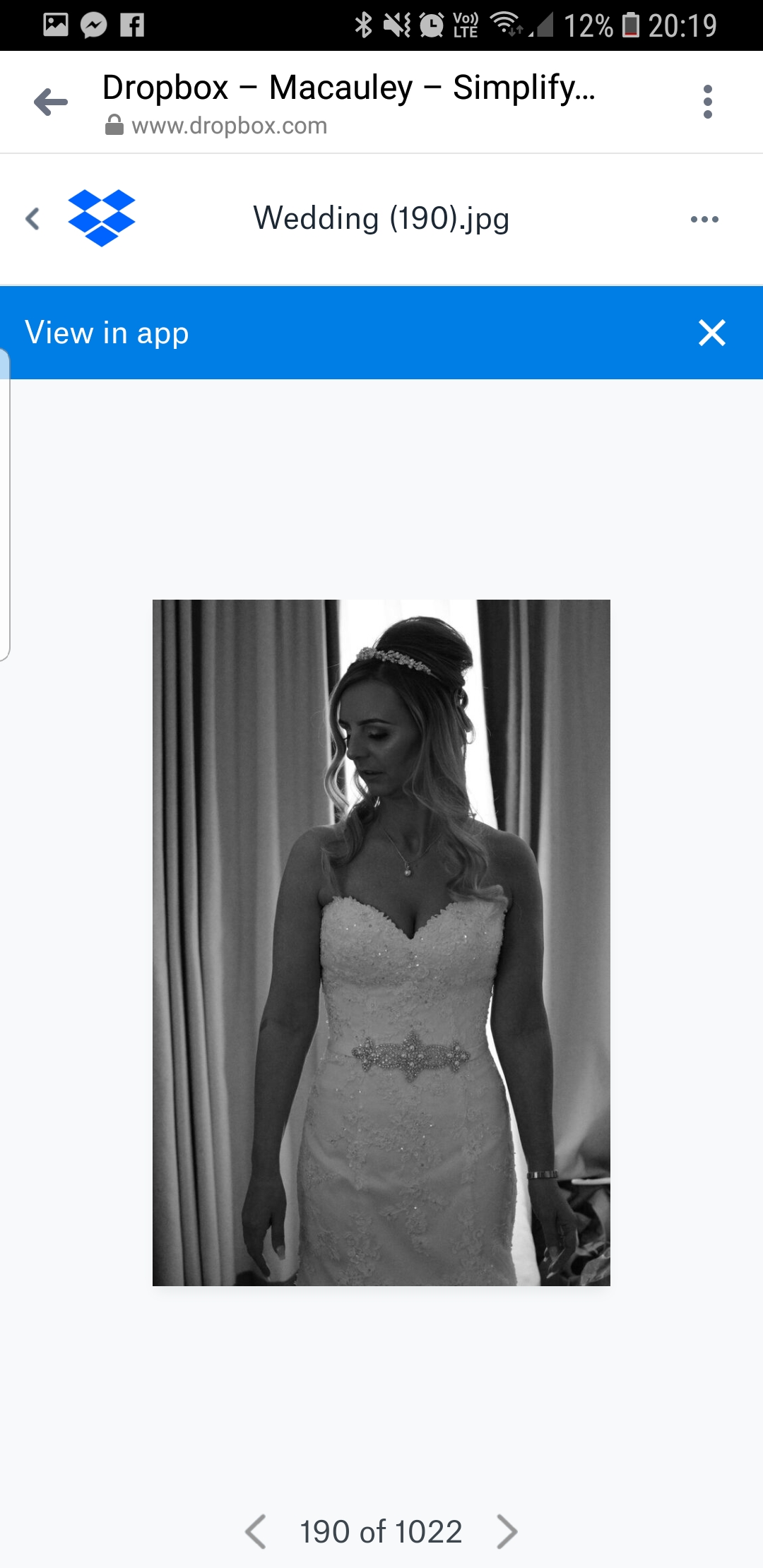Open the wedding photo preview
This screenshot has width=763, height=1568.
[381, 942]
